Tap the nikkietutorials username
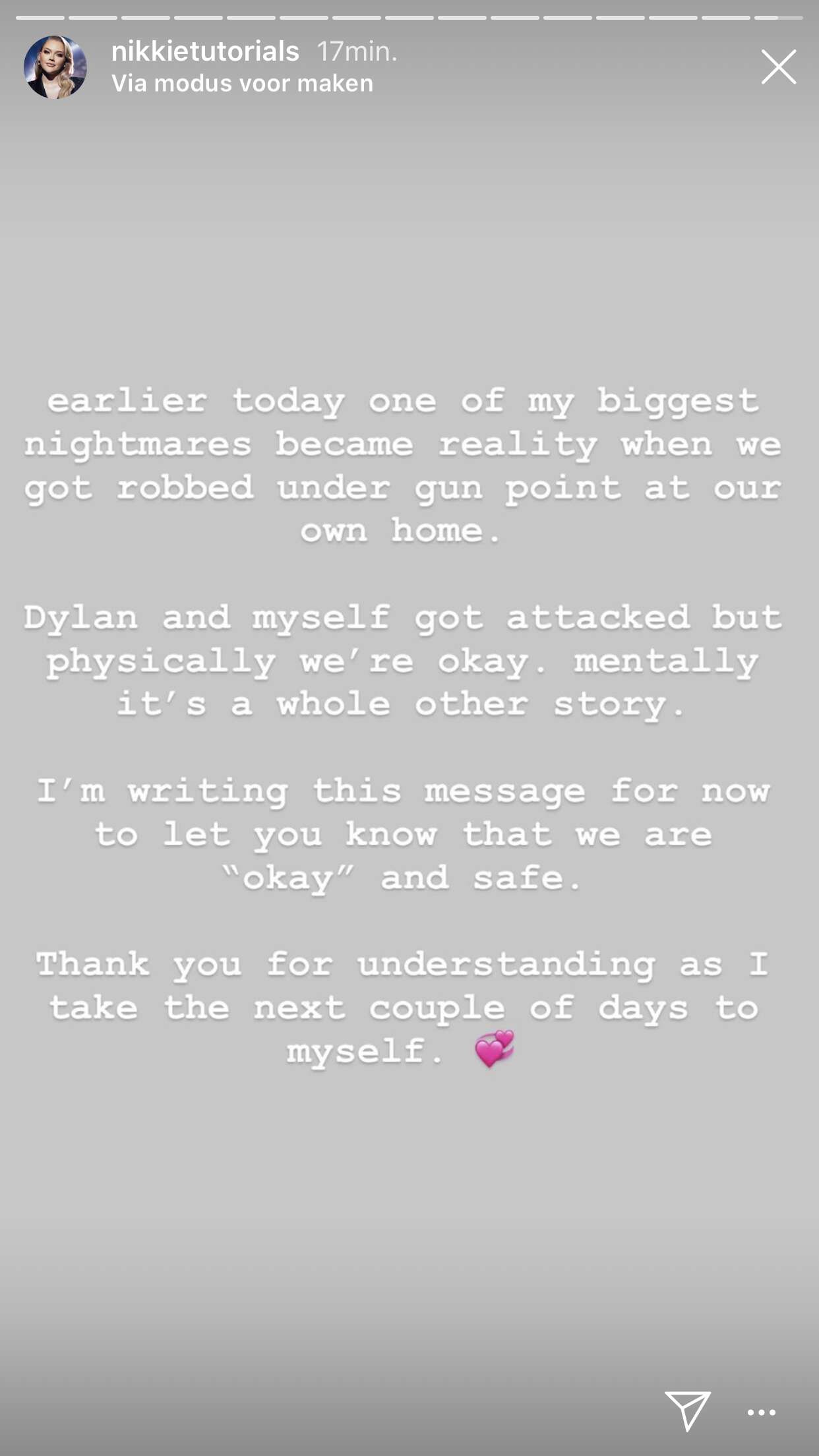The width and height of the screenshot is (819, 1456). [205, 51]
